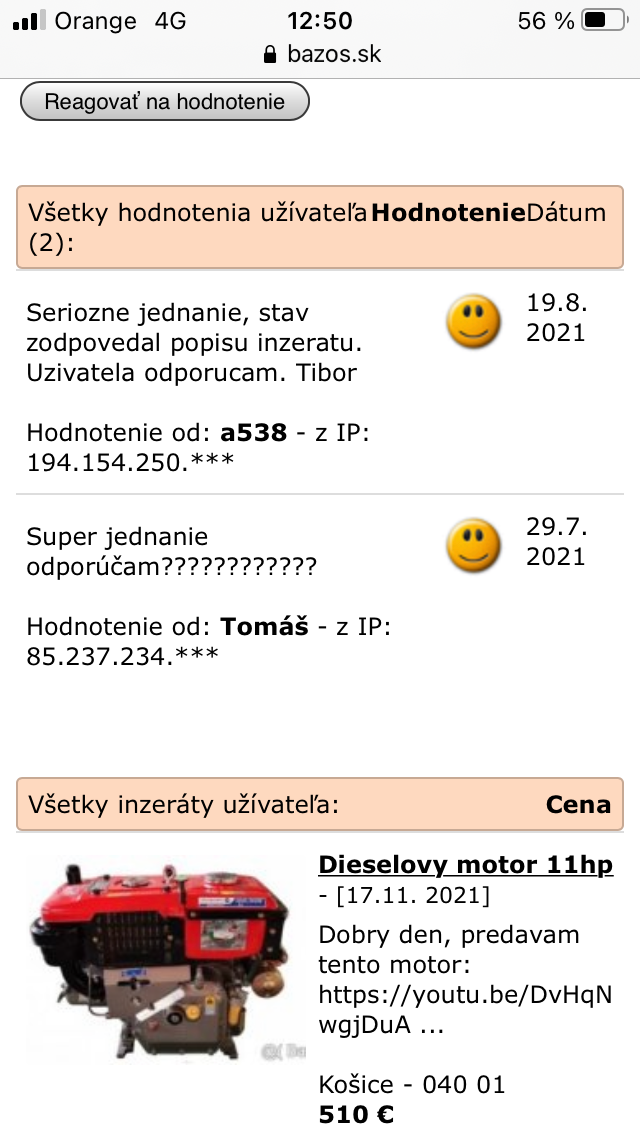Tap the "Reagovať na hodnotenie" button
The height and width of the screenshot is (1136, 640).
165,102
